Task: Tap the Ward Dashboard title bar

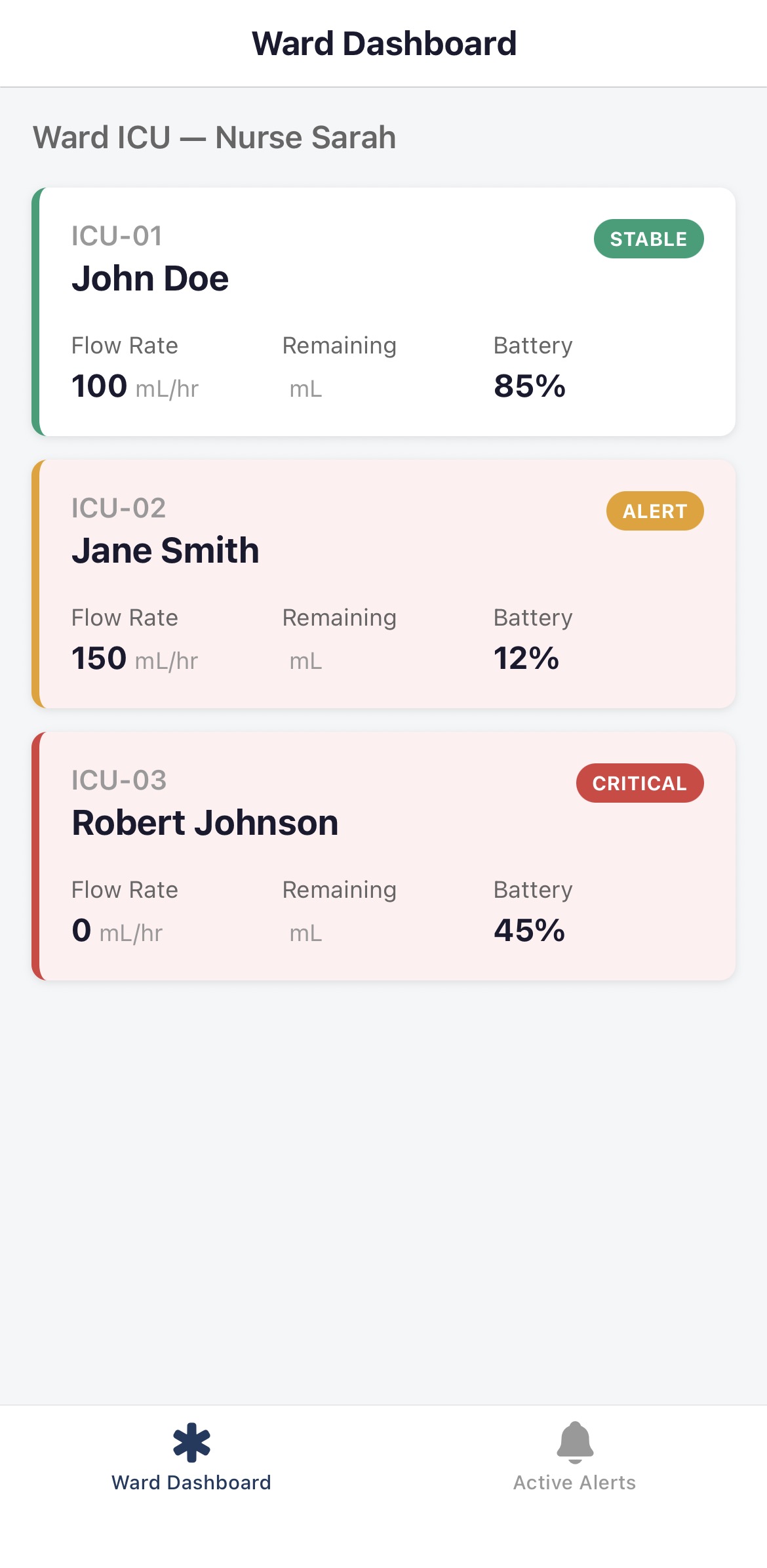Action: (x=383, y=43)
